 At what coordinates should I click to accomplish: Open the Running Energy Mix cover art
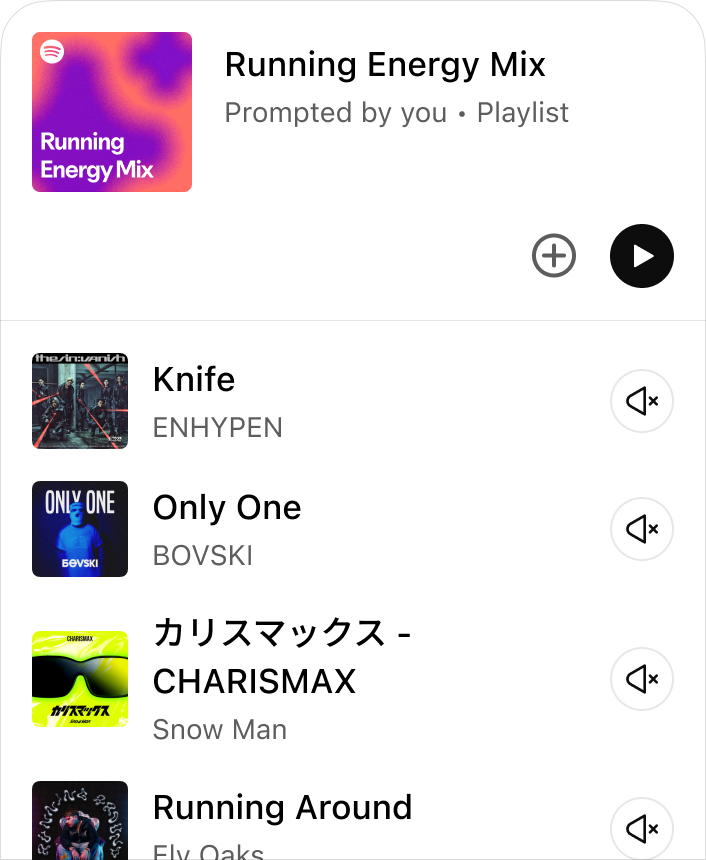[x=112, y=112]
